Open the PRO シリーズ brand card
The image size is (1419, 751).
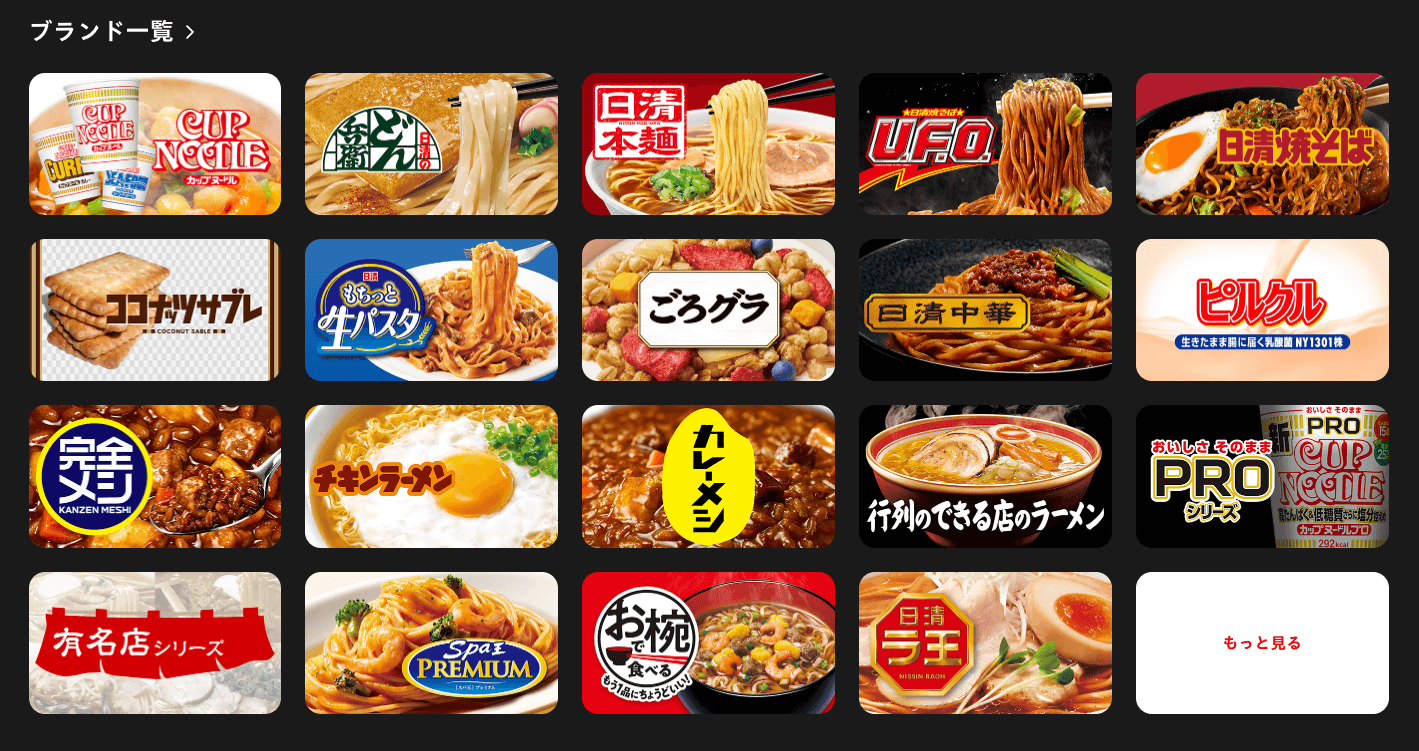point(1262,476)
